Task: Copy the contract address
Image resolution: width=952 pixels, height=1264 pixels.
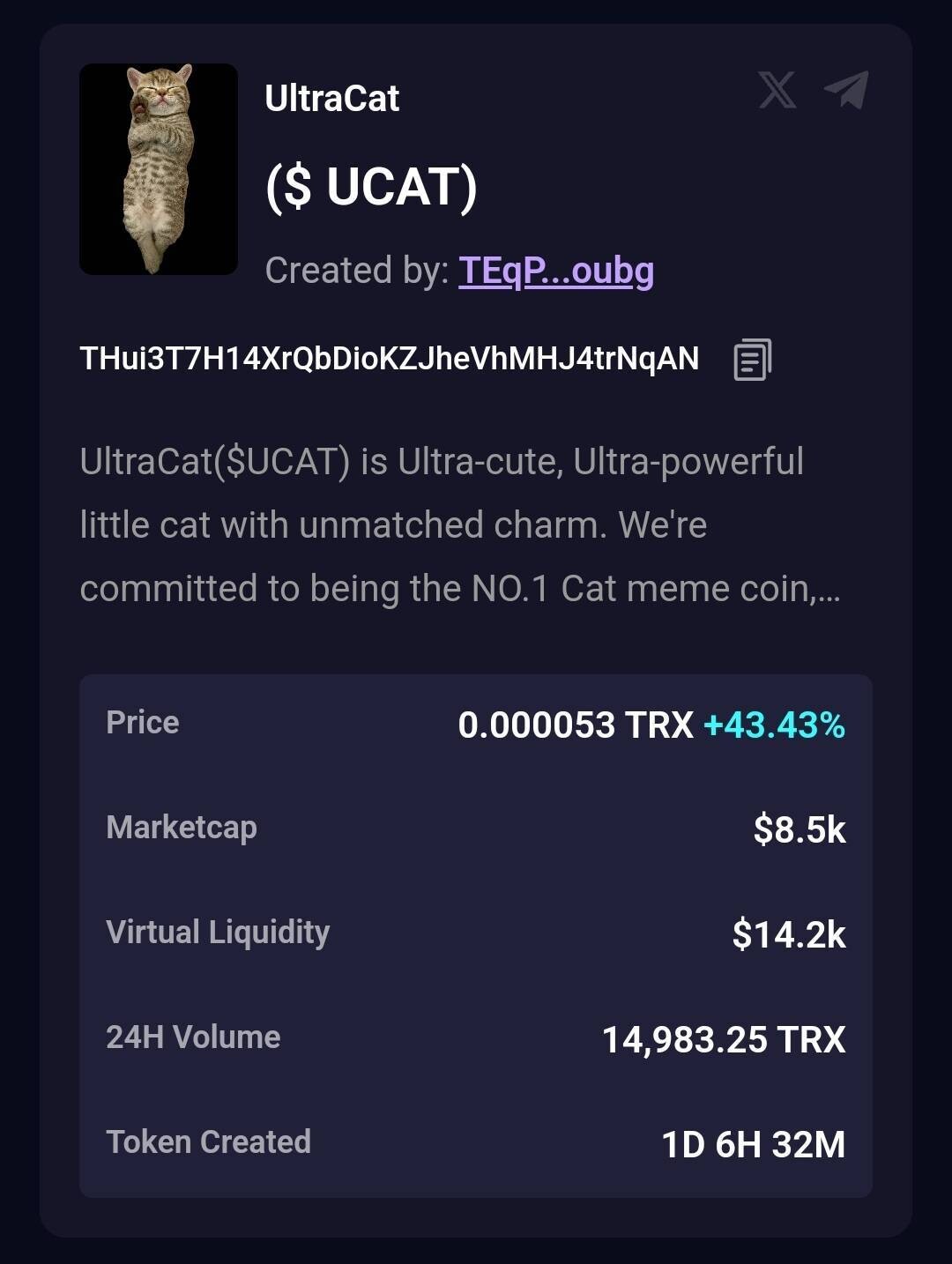Action: click(x=752, y=360)
